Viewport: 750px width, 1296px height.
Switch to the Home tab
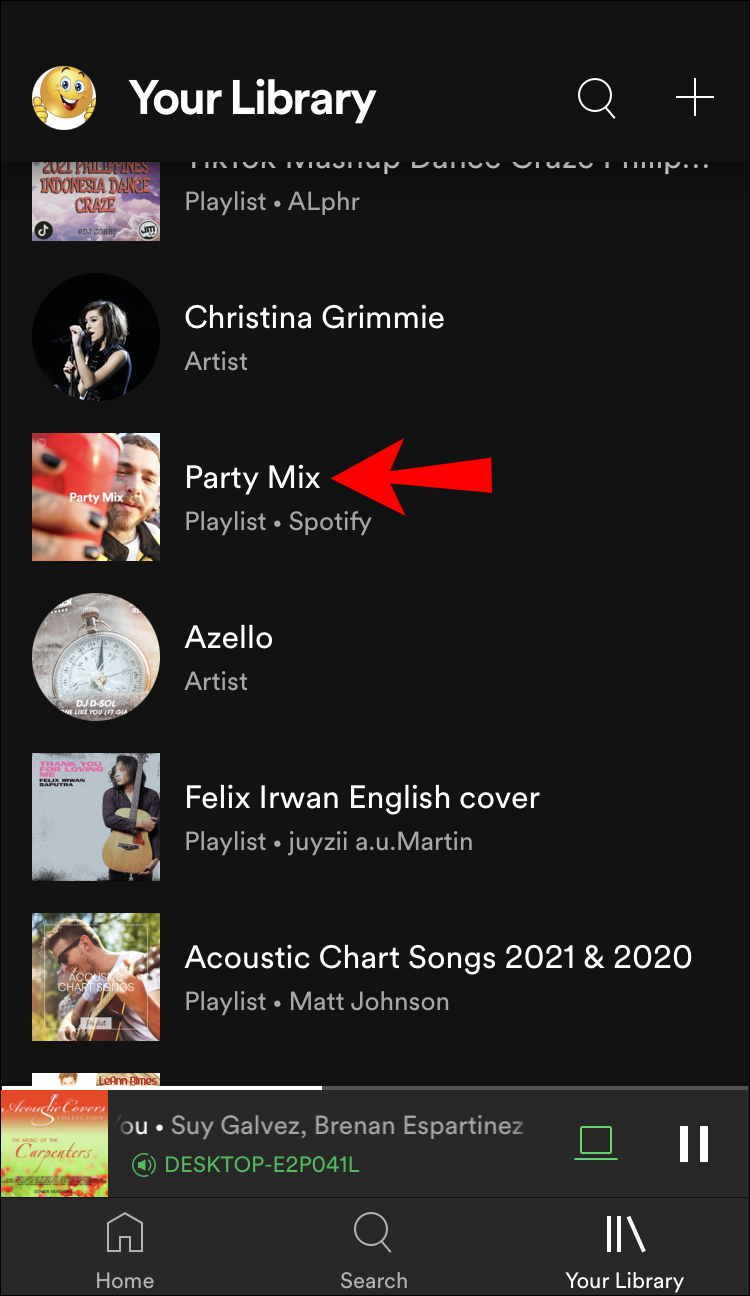(125, 1250)
